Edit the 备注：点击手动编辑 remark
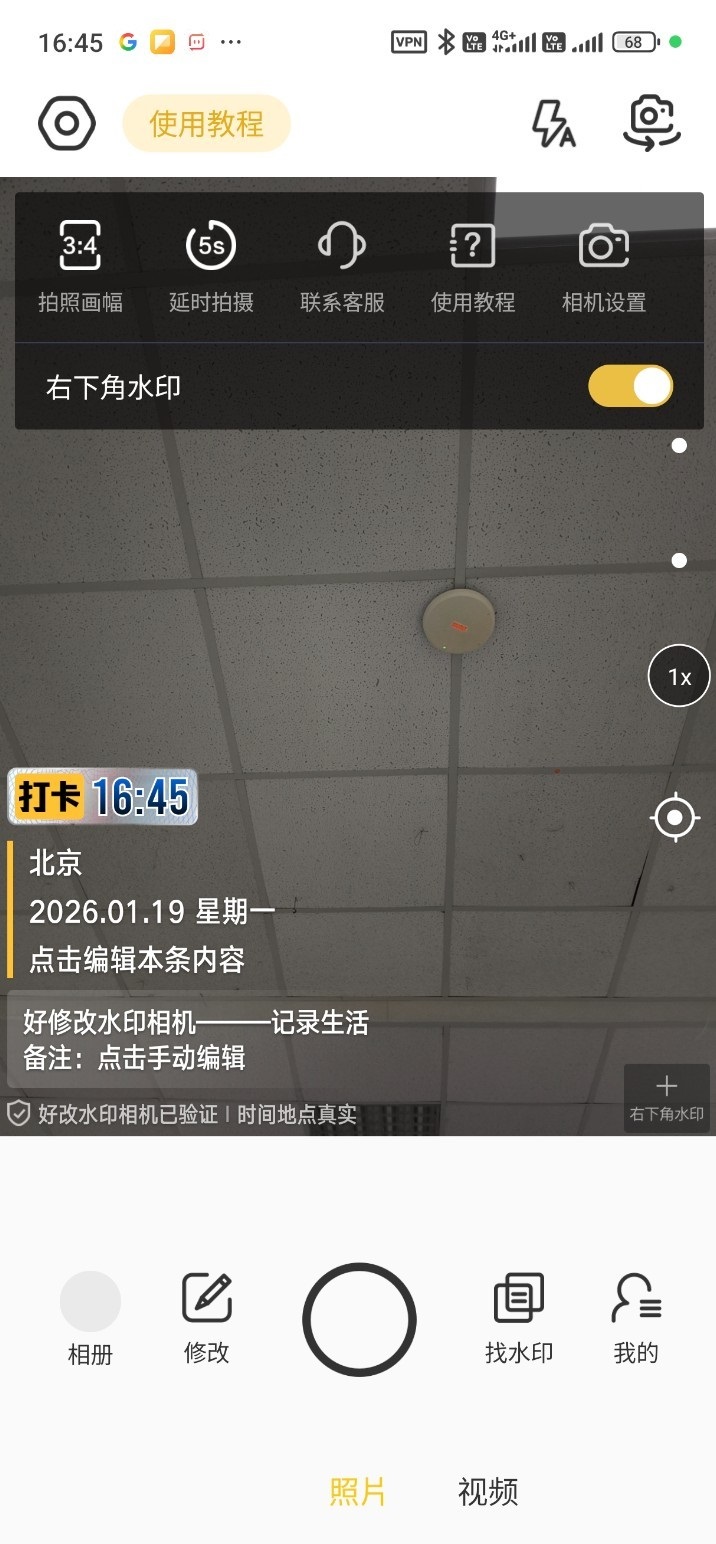Viewport: 716px width, 1544px height. 134,1058
